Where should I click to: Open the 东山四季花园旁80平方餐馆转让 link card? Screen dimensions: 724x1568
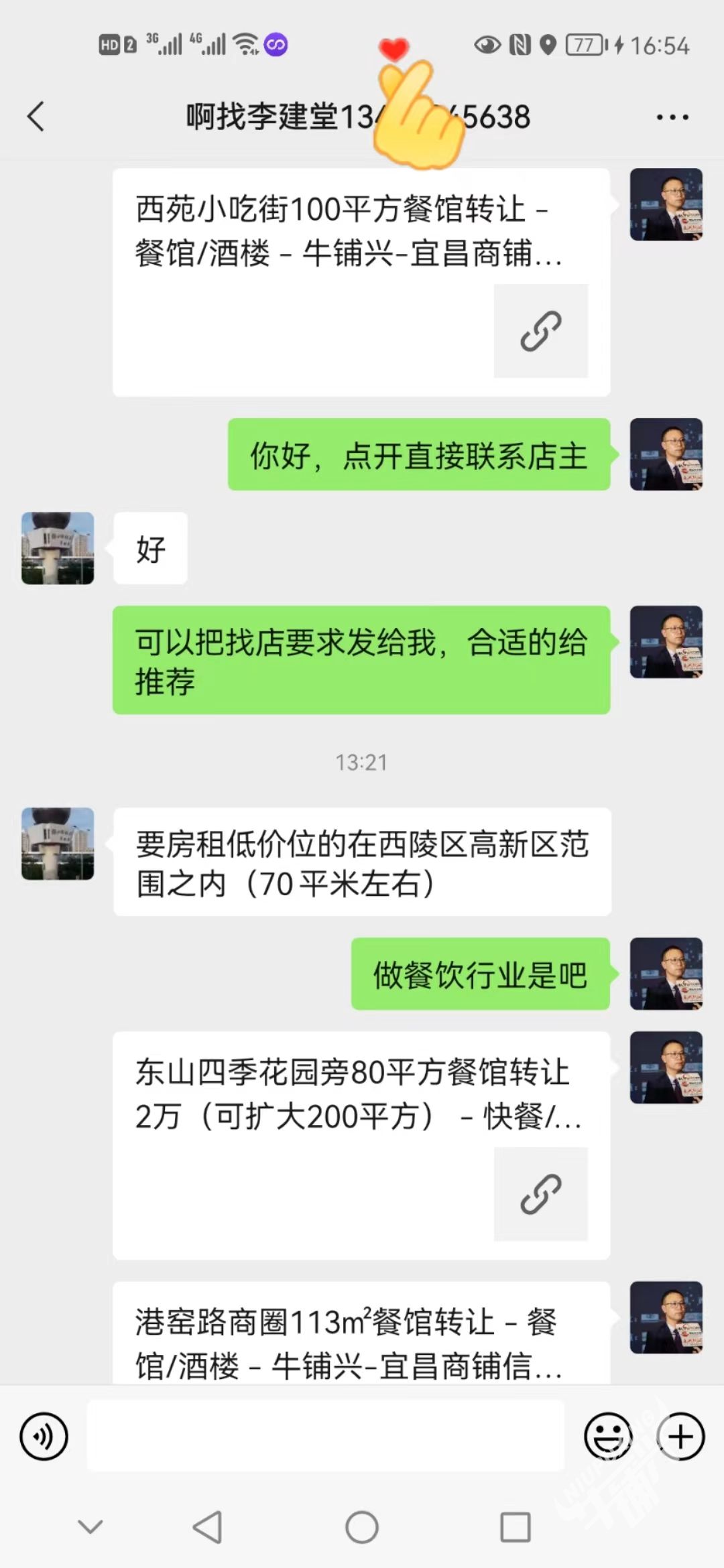[361, 1145]
